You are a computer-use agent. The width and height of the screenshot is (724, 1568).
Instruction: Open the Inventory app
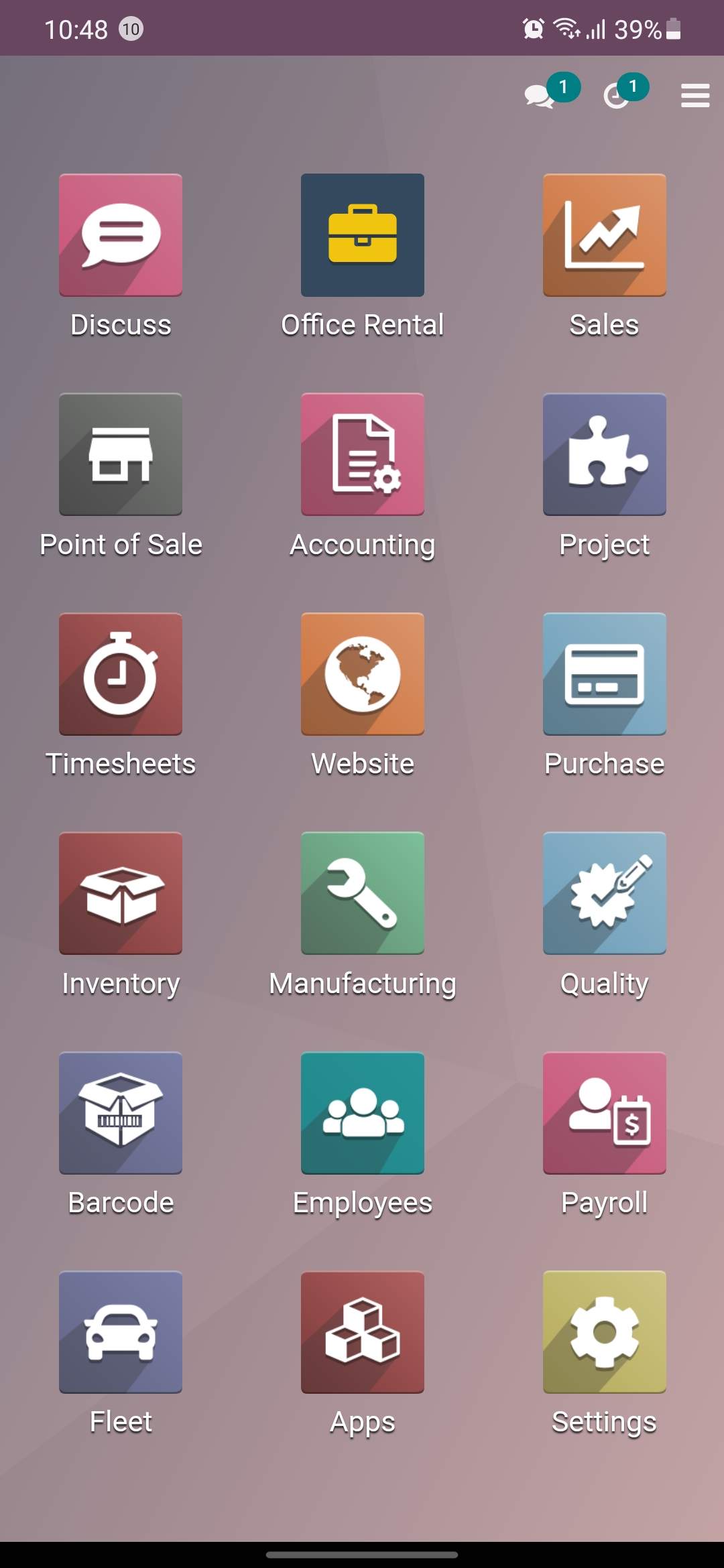point(121,893)
